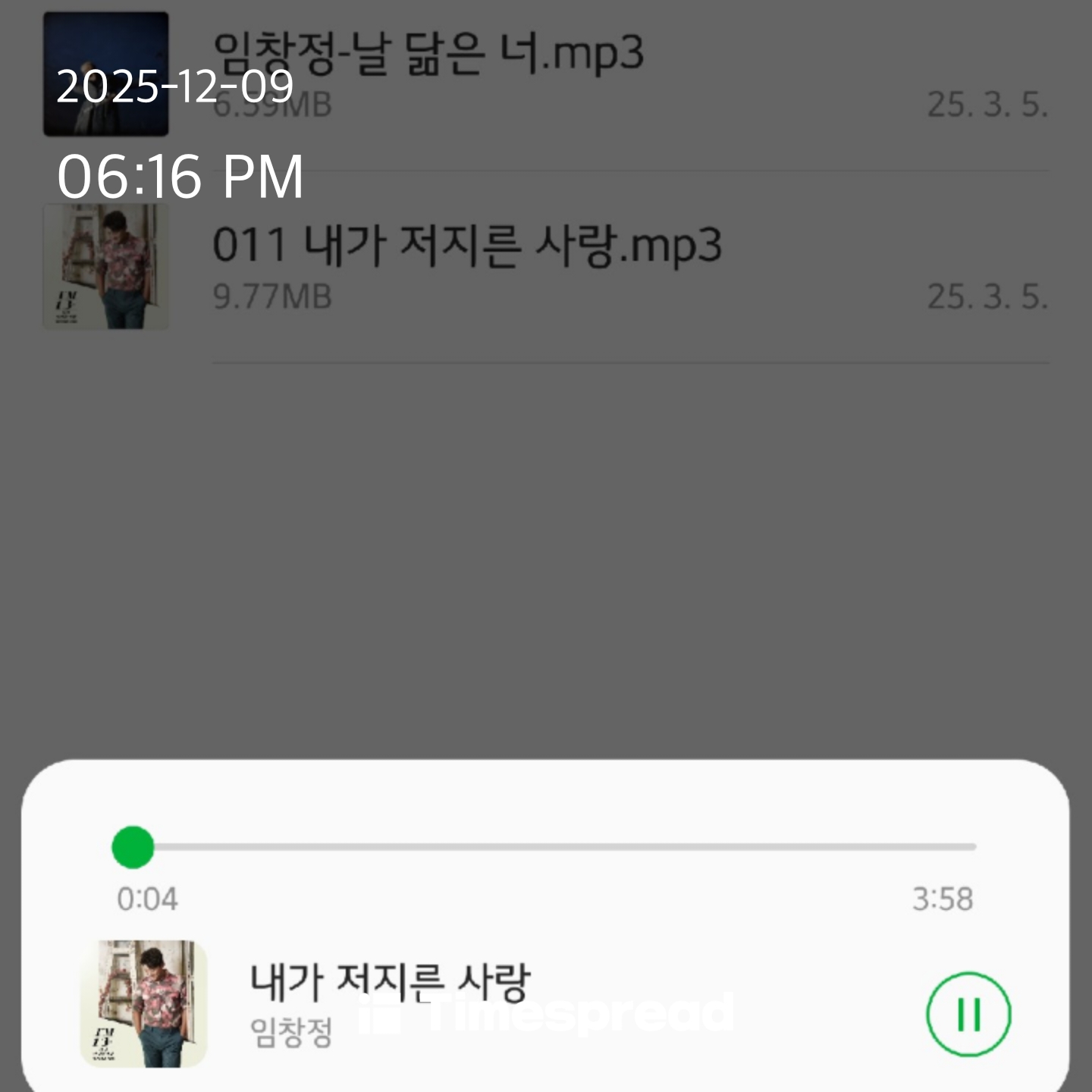Tap the green seek bar knob
This screenshot has width=1092, height=1092.
tap(133, 847)
